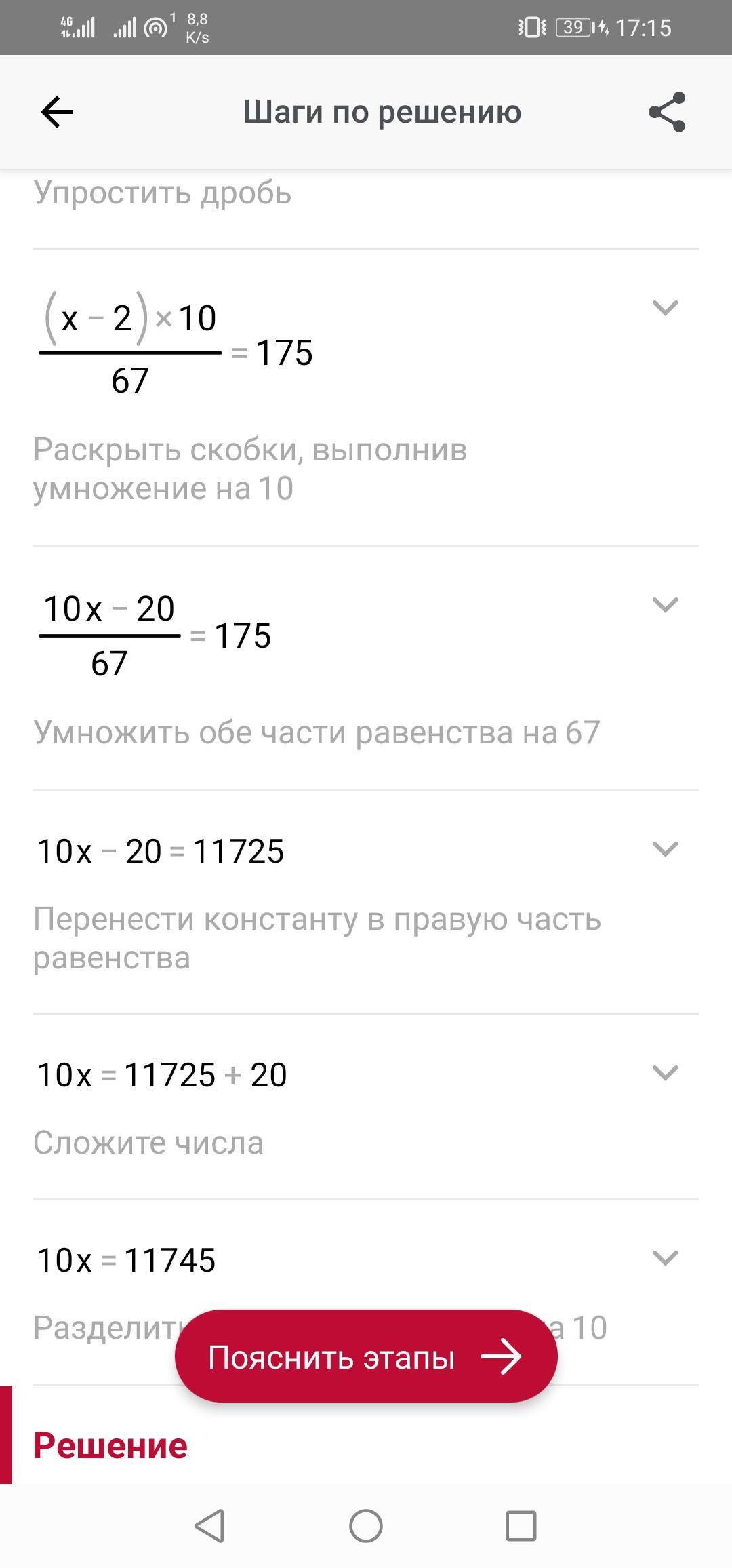Tap the Пояснить этапы button

pos(366,1358)
